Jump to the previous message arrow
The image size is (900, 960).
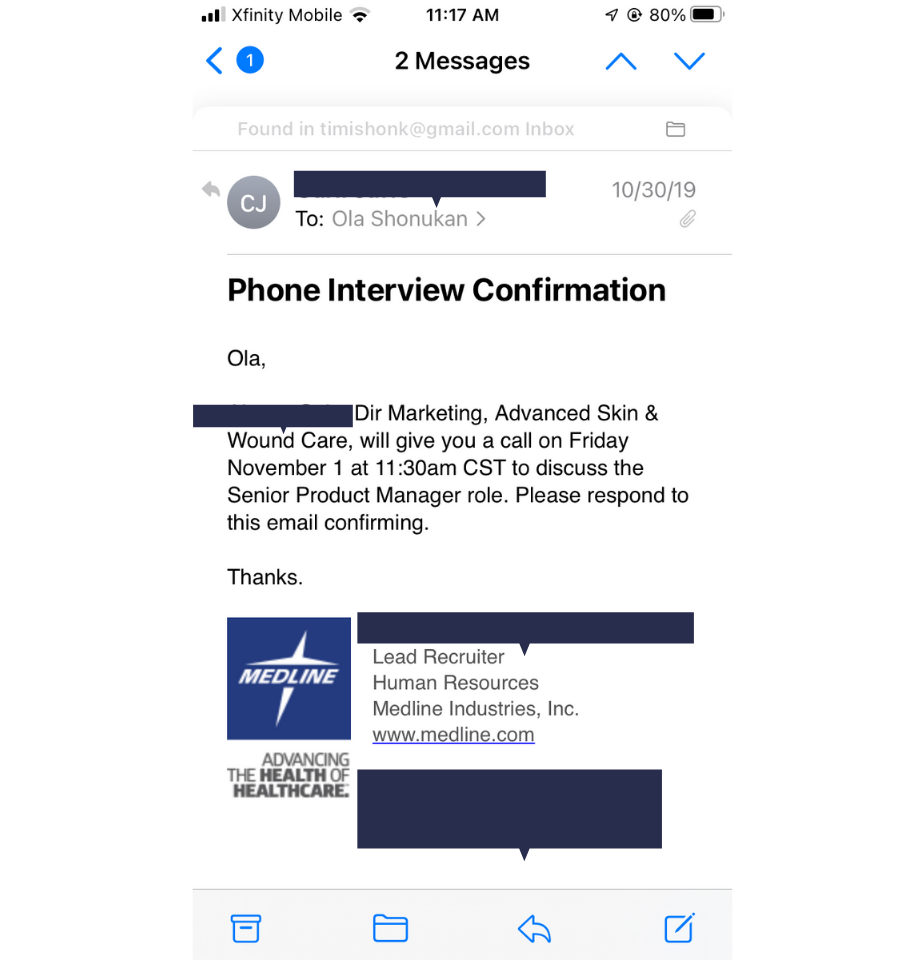pos(621,61)
